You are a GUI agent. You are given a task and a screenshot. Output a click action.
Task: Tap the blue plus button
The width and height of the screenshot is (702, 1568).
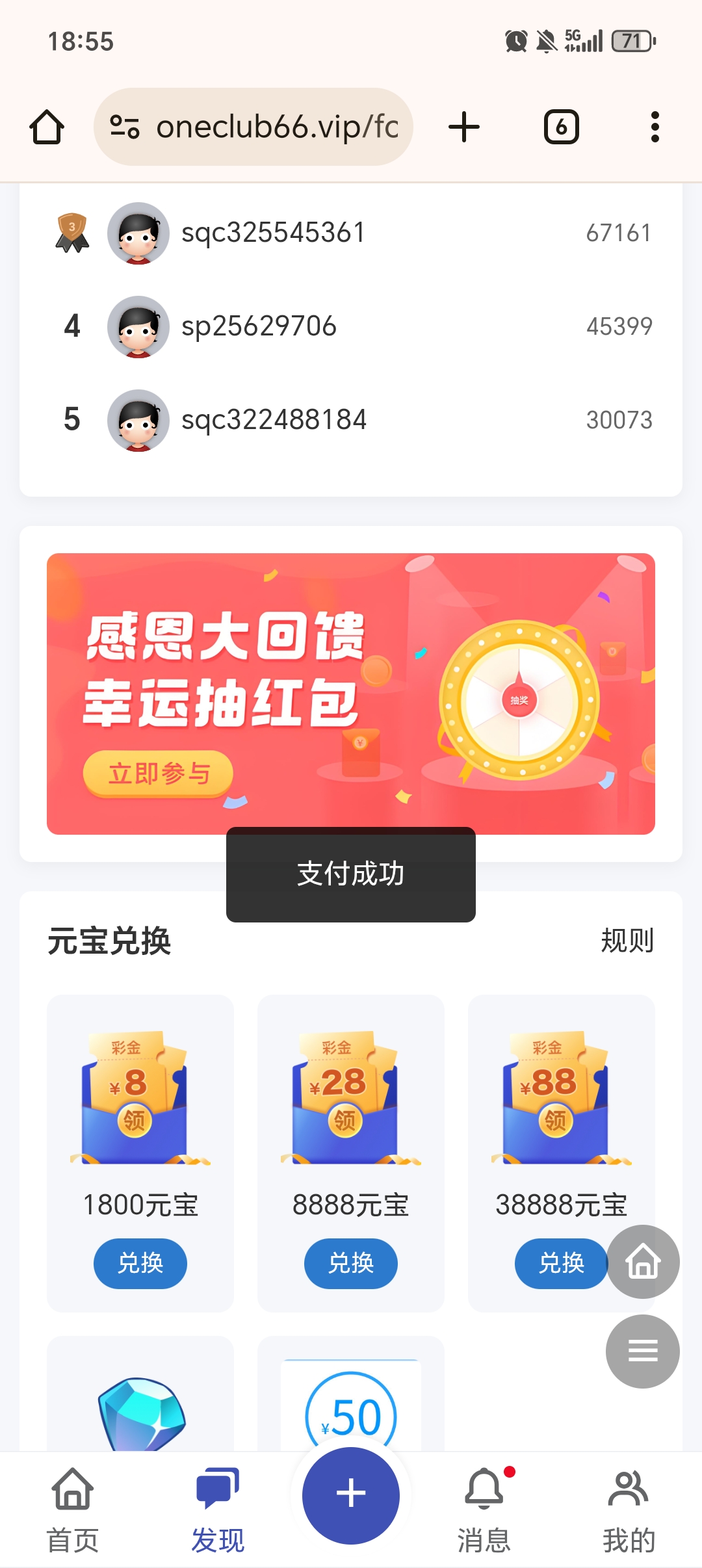point(351,1494)
